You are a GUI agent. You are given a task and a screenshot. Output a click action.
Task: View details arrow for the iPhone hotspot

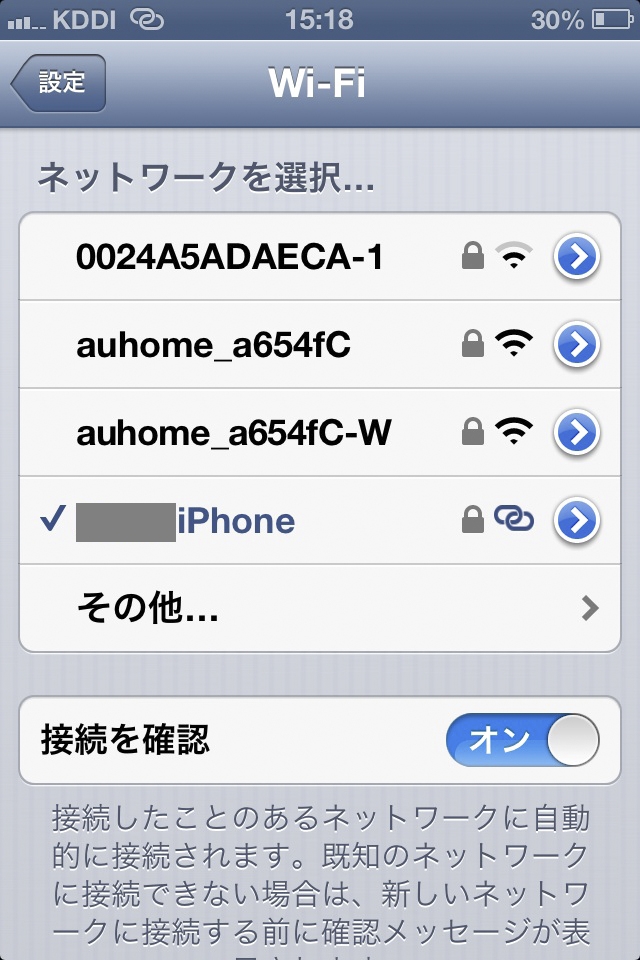[x=577, y=520]
